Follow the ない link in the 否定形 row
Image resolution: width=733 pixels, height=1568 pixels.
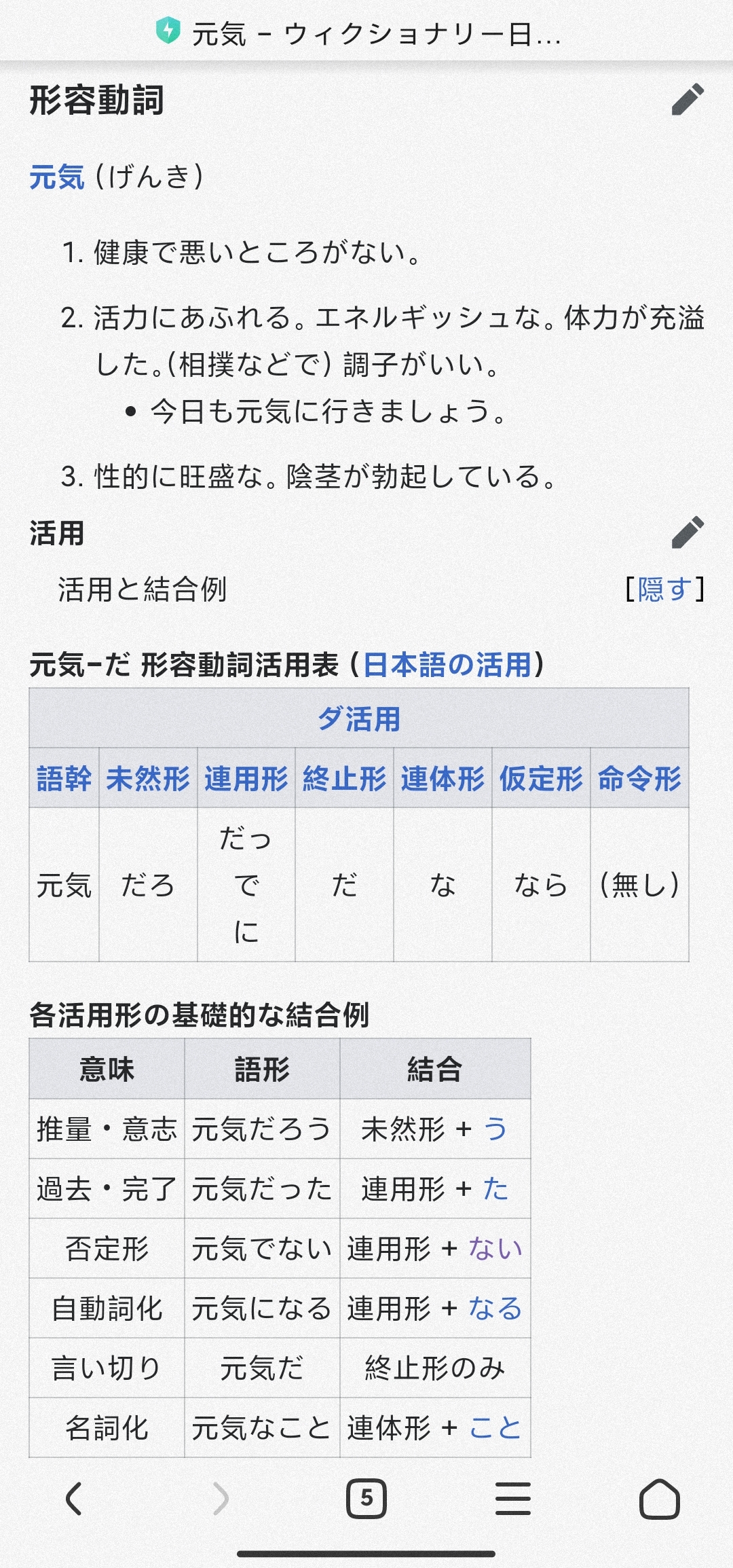pos(495,1248)
